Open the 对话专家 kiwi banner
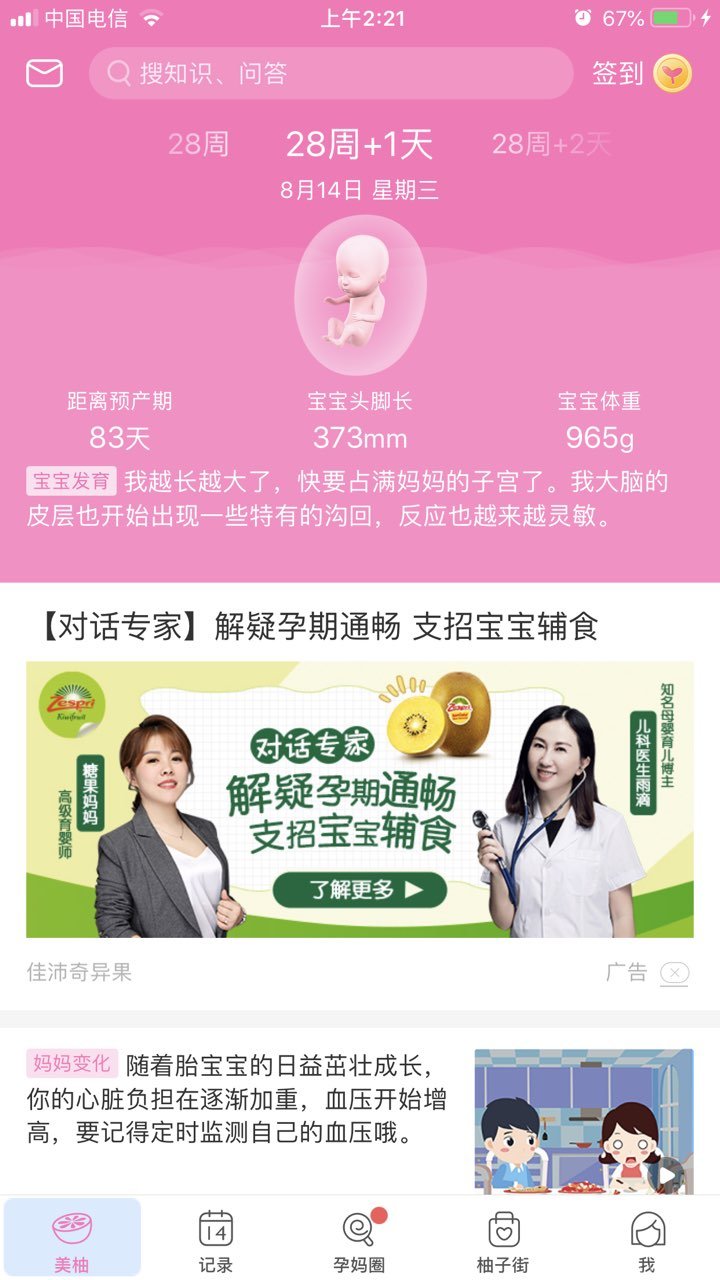 point(360,798)
